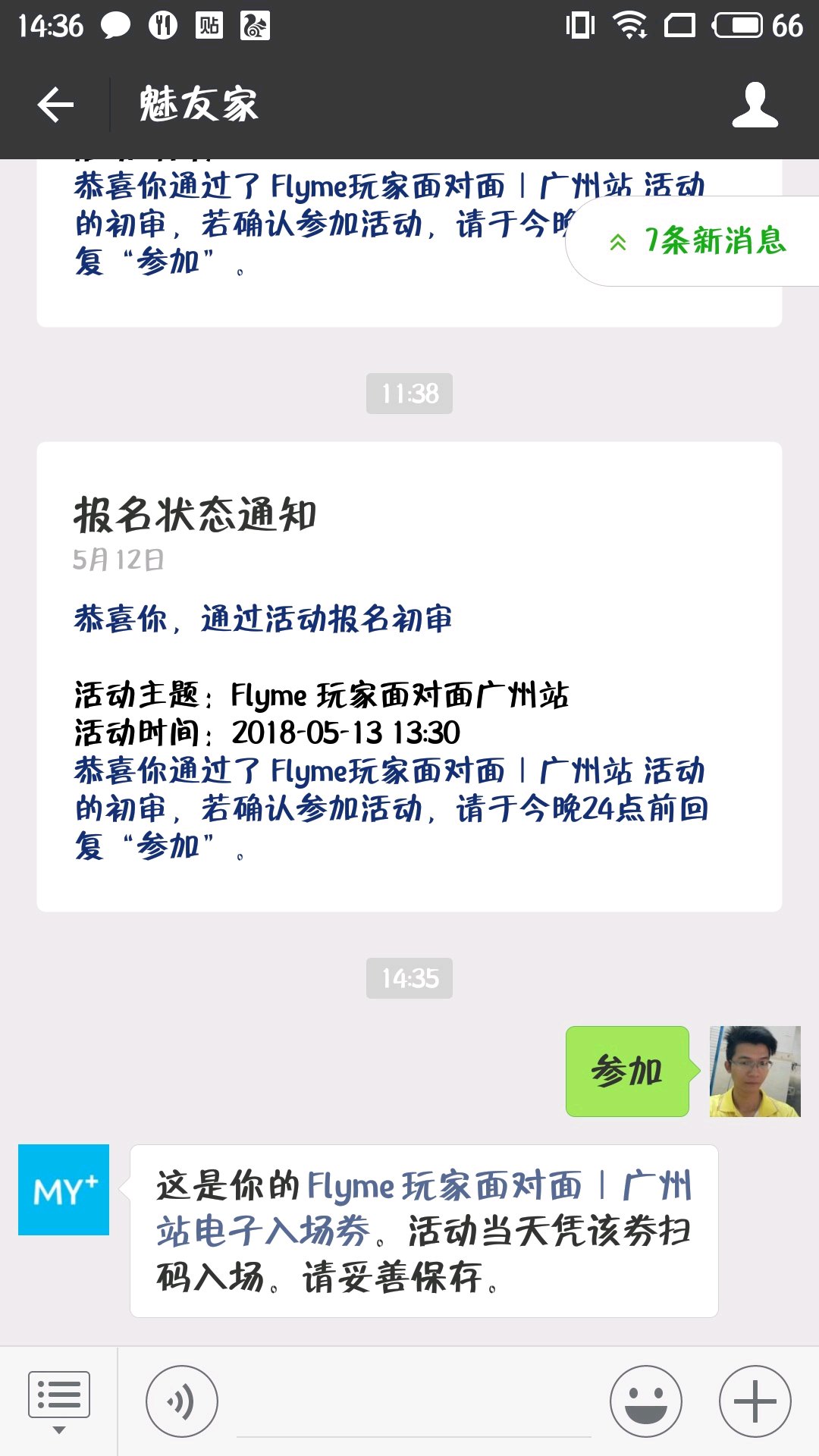Open the emoji picker
This screenshot has height=1456, width=819.
[x=646, y=1401]
